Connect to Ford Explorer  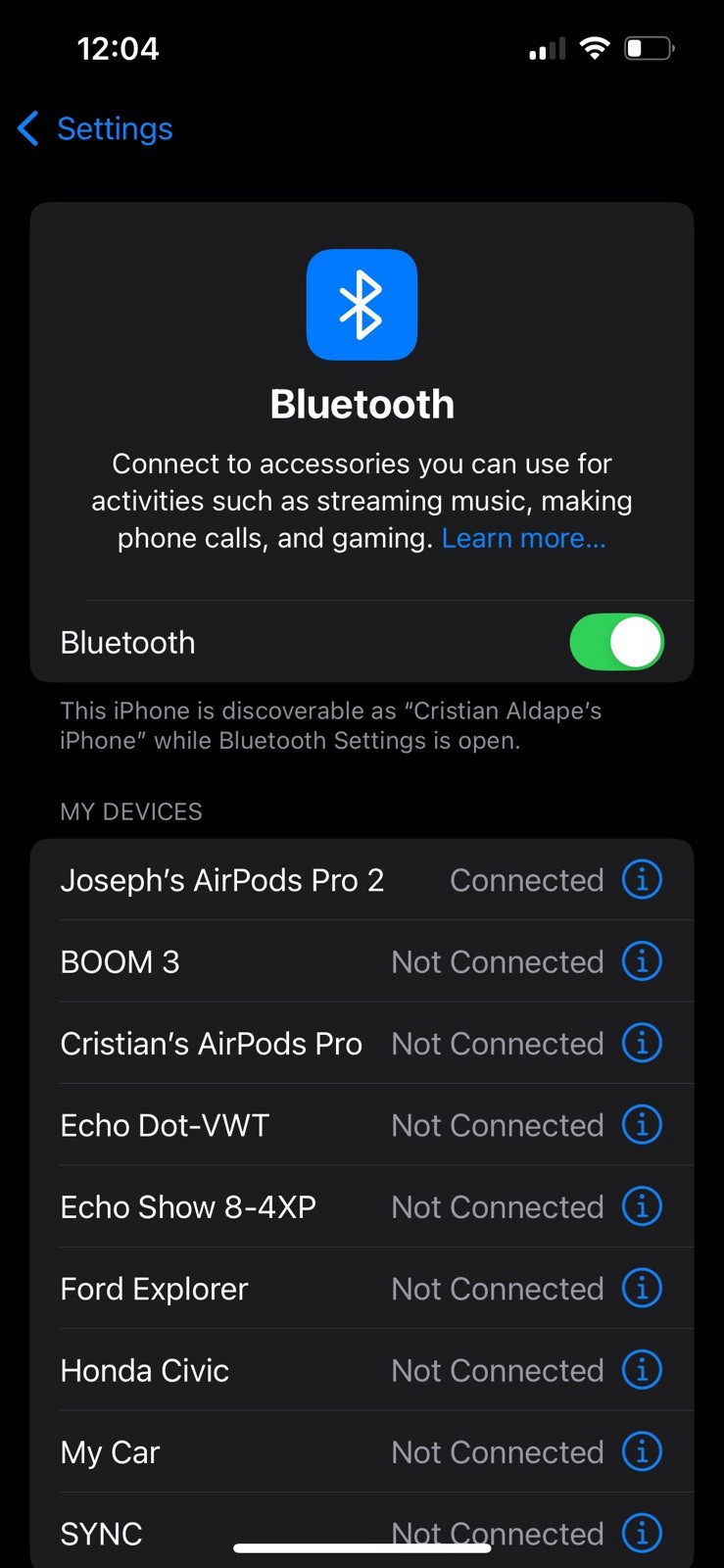pos(155,1289)
